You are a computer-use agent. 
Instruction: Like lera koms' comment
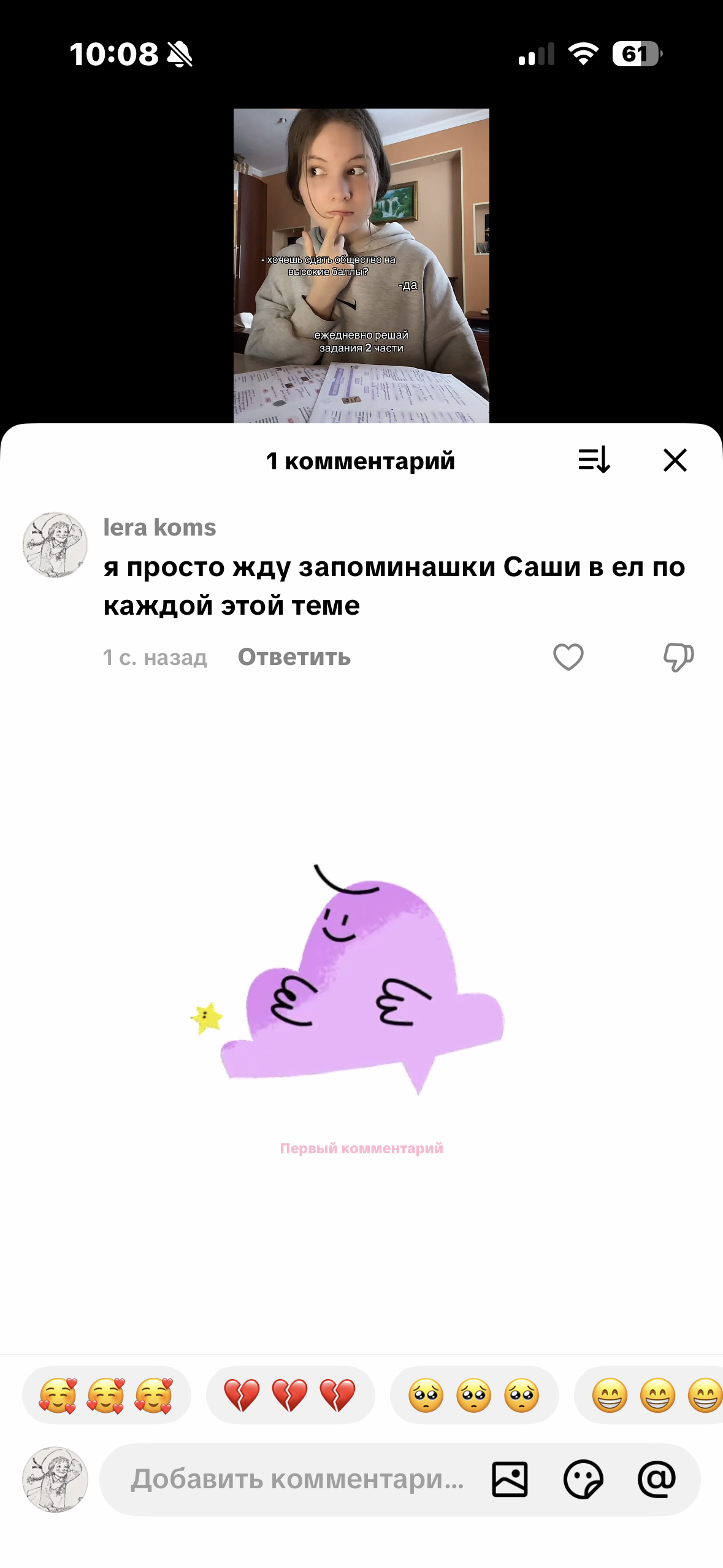point(568,657)
